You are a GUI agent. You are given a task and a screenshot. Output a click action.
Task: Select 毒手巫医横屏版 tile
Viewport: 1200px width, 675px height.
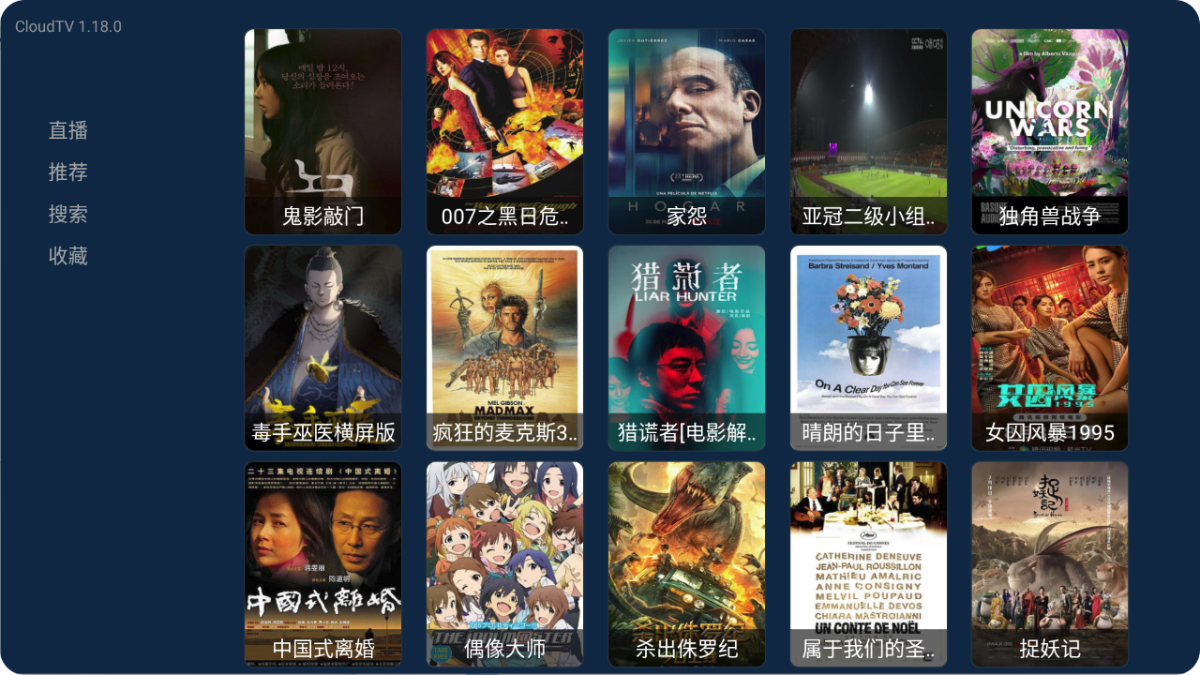323,348
